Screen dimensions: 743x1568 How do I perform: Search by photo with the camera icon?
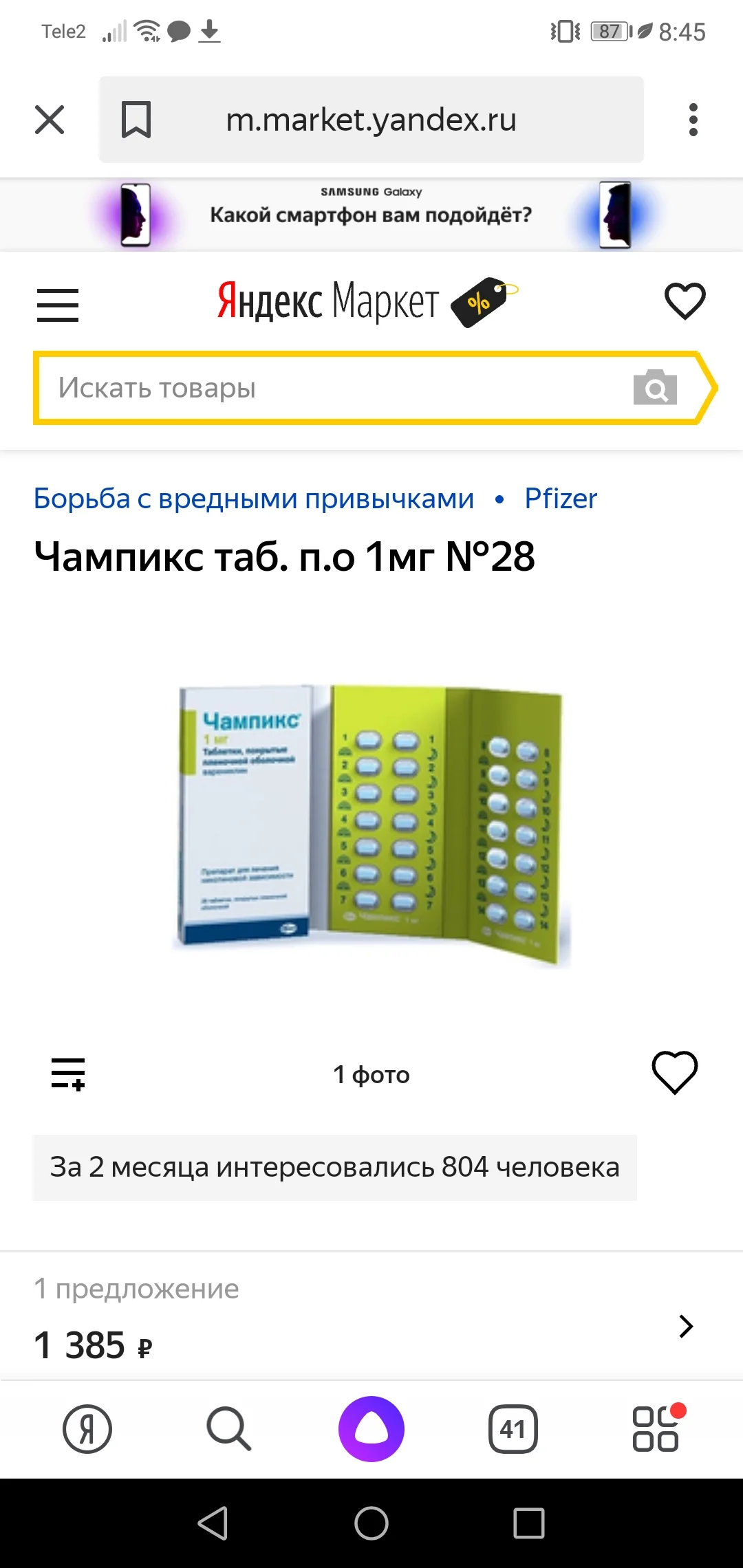point(655,388)
